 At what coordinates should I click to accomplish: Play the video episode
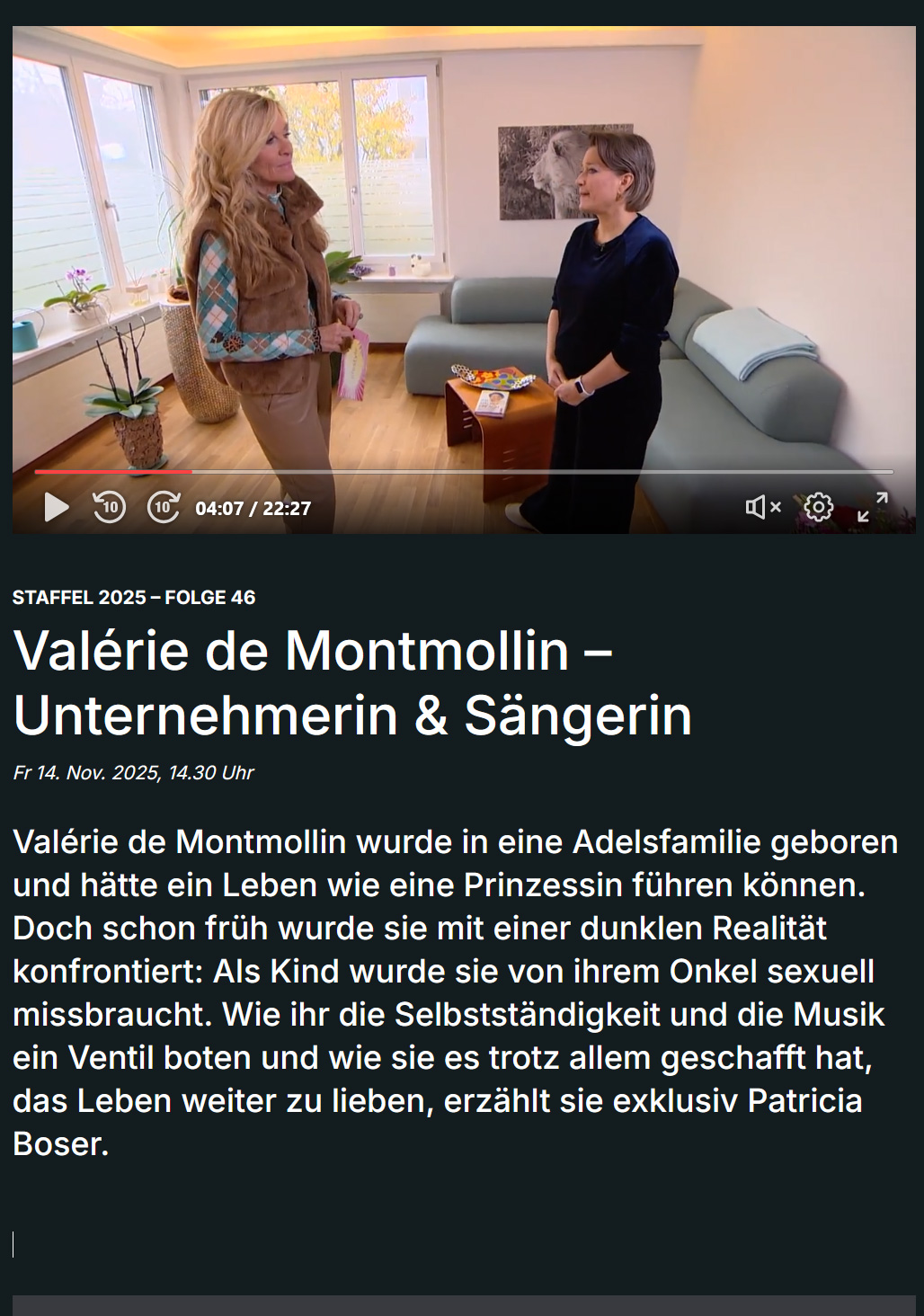coord(56,507)
